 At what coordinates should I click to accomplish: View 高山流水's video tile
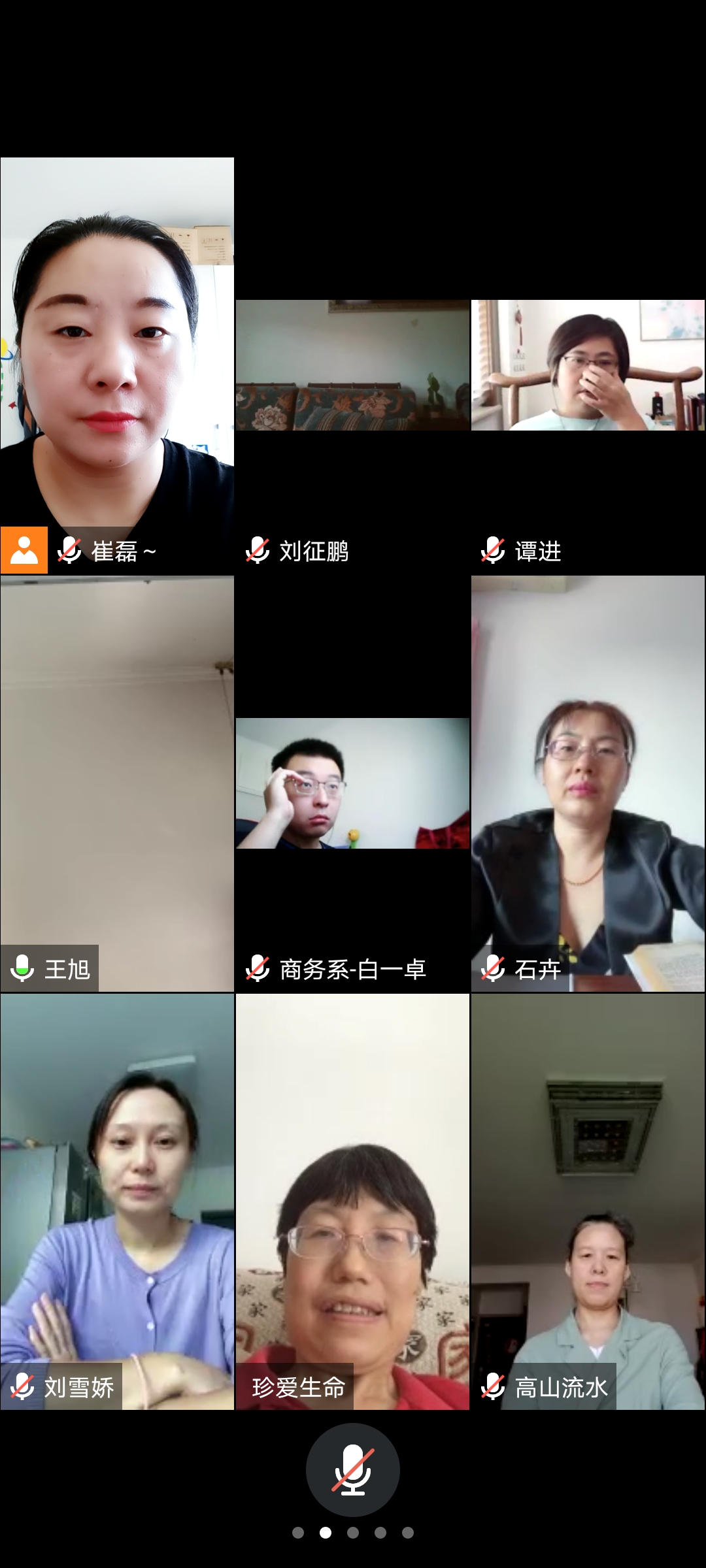point(588,1202)
